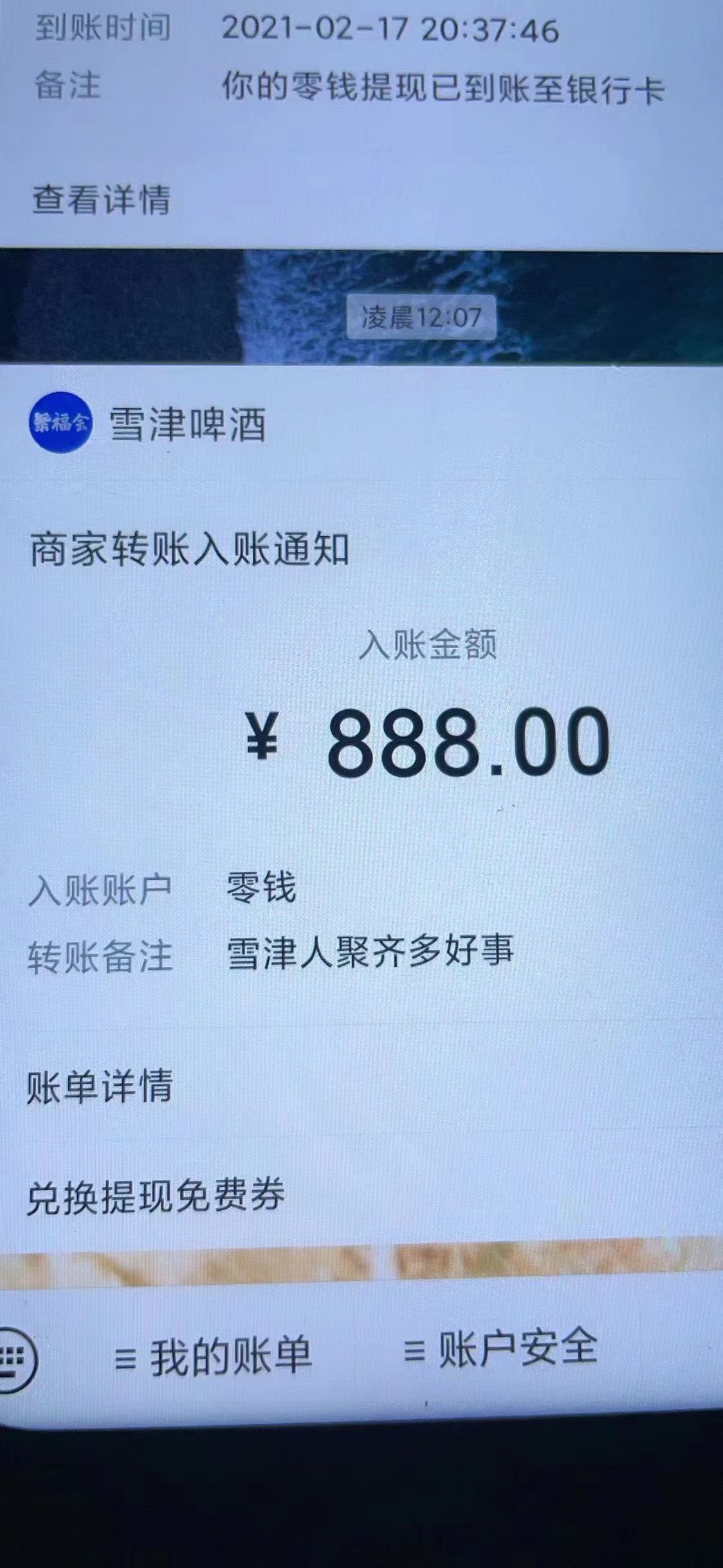
Task: Open the 账户安全 menu
Action: [500, 1348]
